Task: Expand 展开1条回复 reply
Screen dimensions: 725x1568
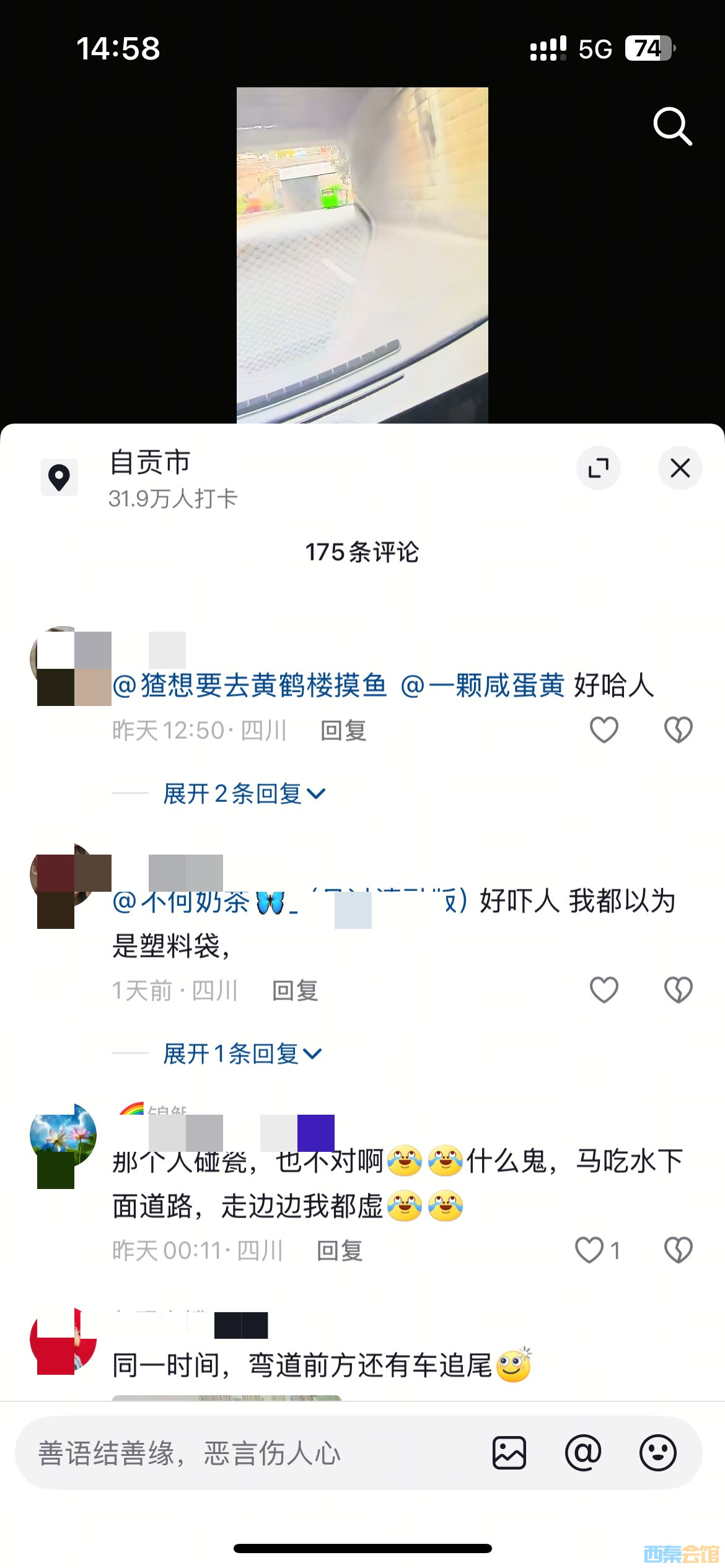Action: click(242, 1053)
